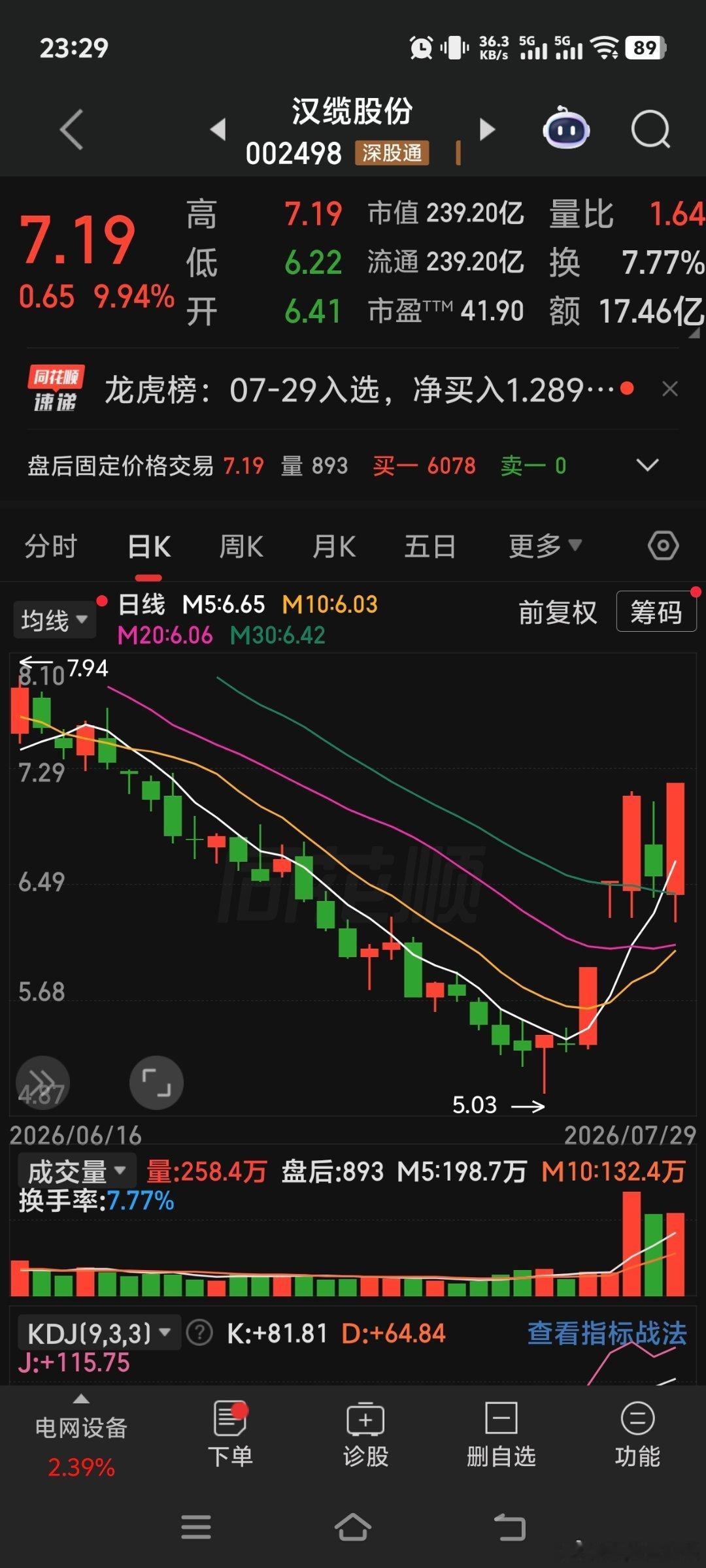
Task: Switch to the 五日 tab
Action: [x=429, y=546]
